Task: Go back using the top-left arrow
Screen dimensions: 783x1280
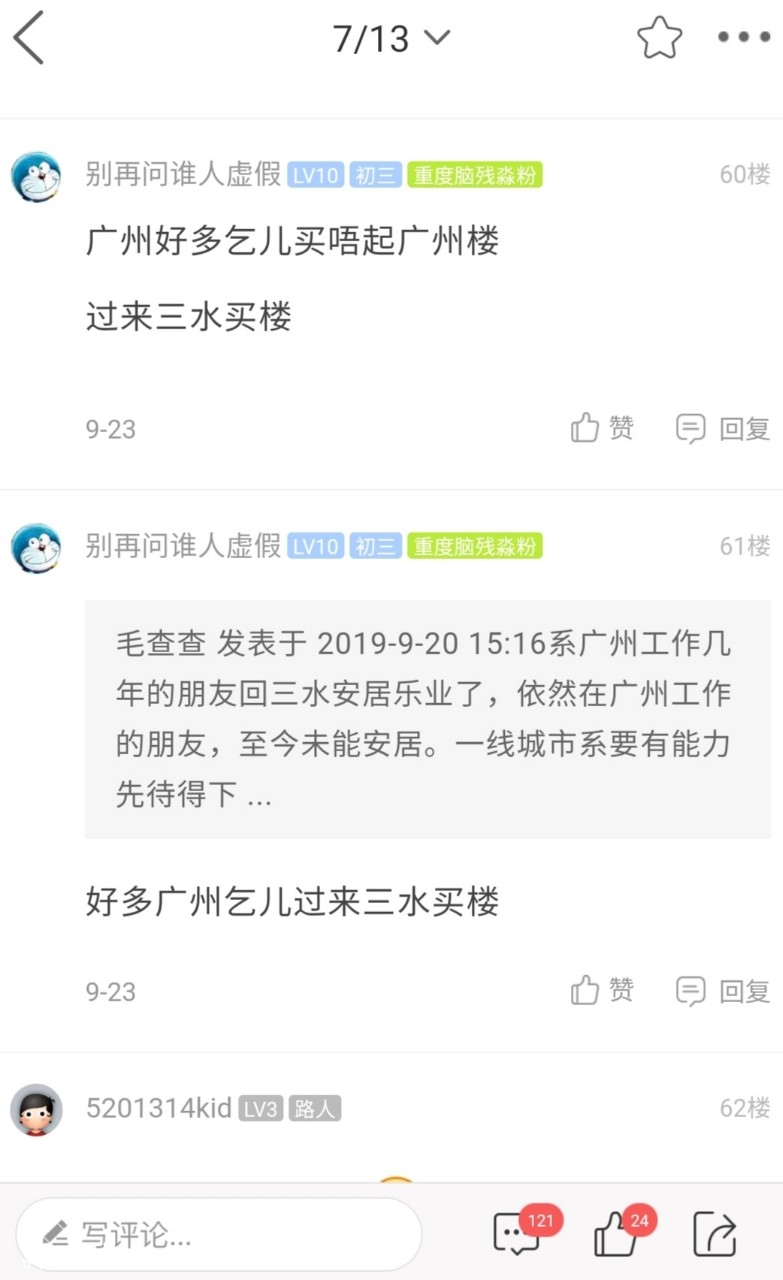Action: coord(30,38)
